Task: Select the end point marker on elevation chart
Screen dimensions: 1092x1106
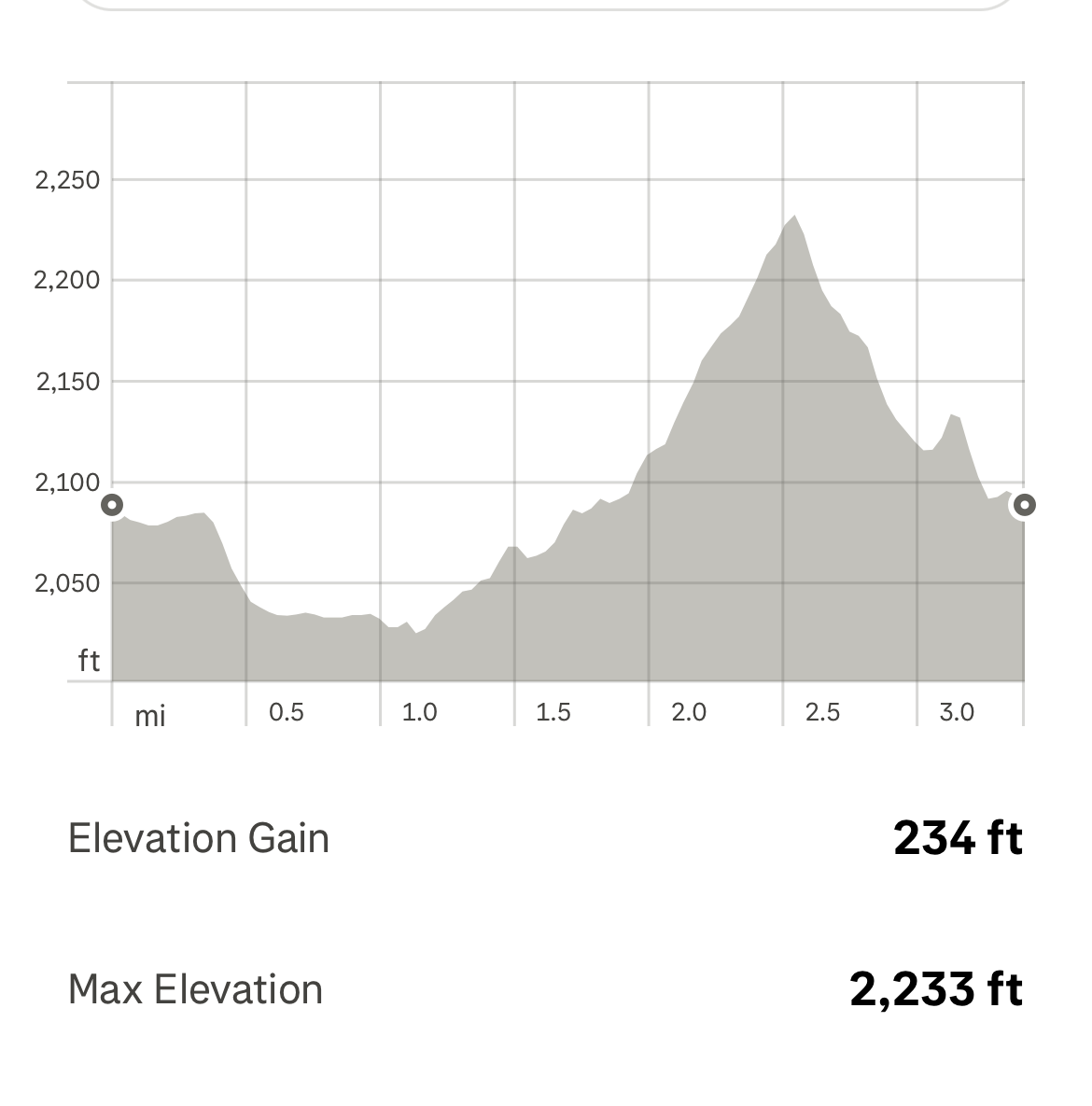Action: pyautogui.click(x=1024, y=505)
